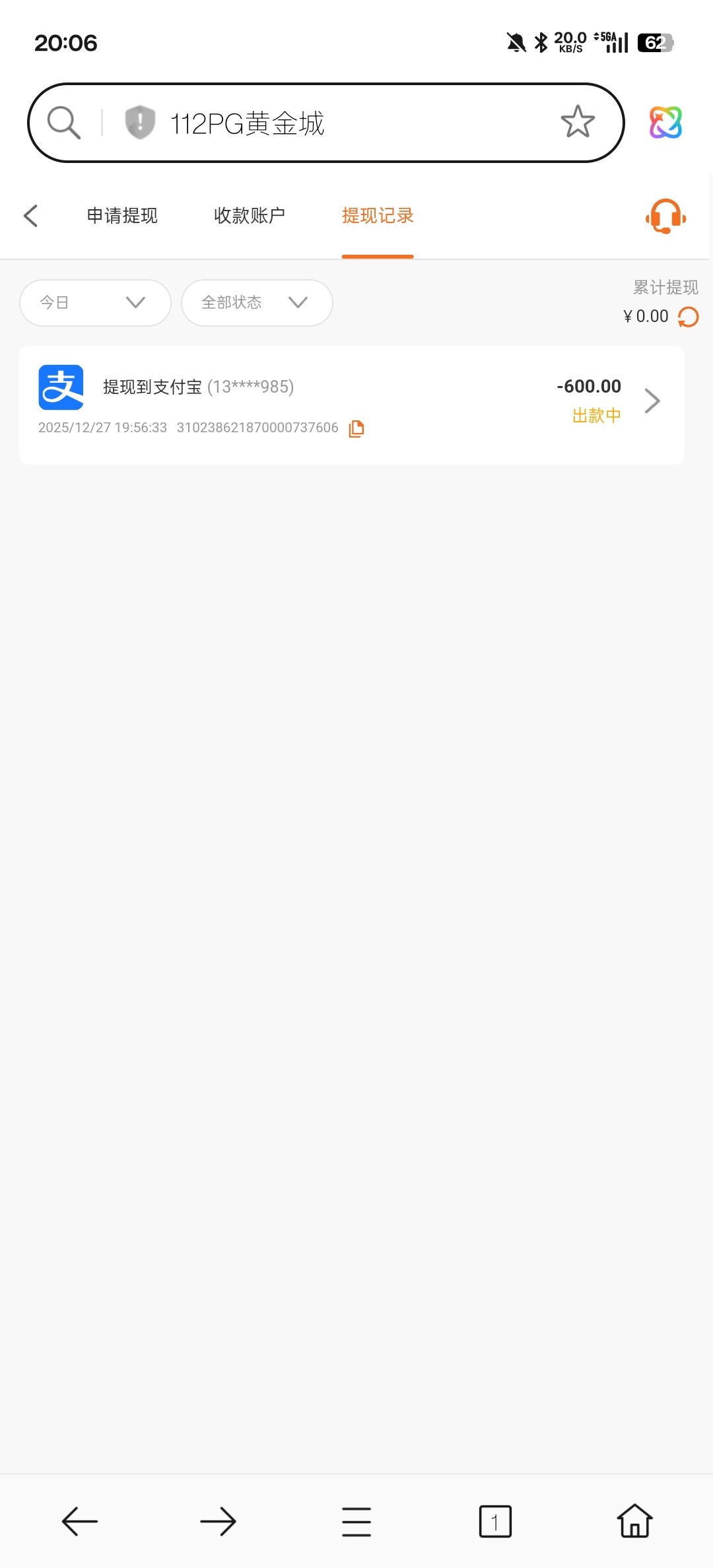
Task: Contact customer service via the headset icon
Action: (x=665, y=216)
